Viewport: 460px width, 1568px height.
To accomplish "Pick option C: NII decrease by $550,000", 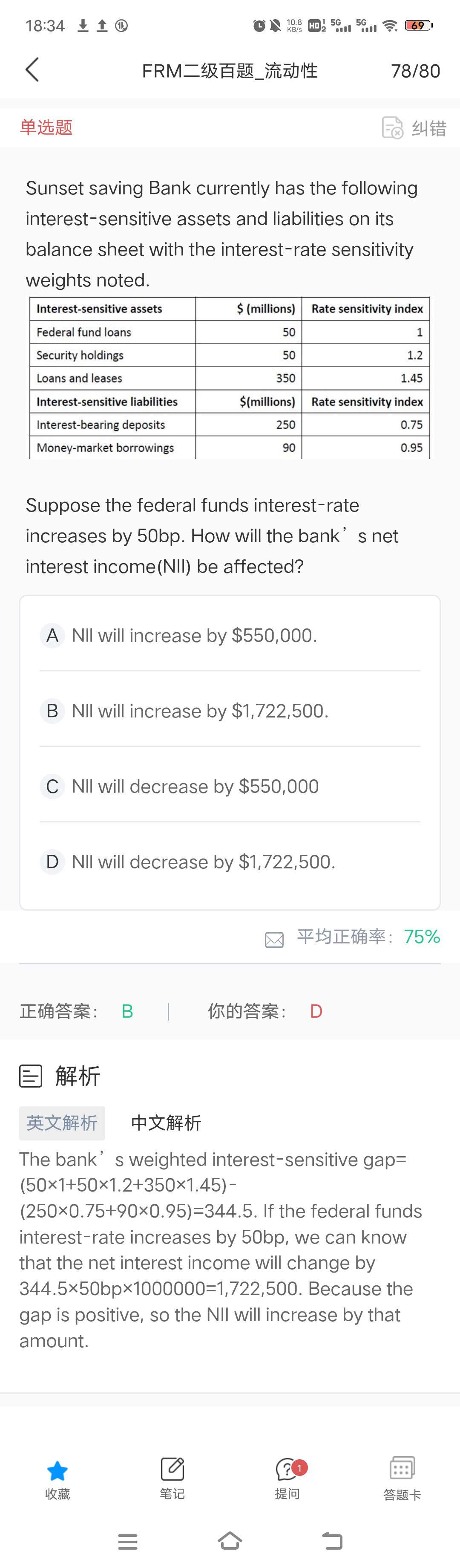I will click(195, 787).
